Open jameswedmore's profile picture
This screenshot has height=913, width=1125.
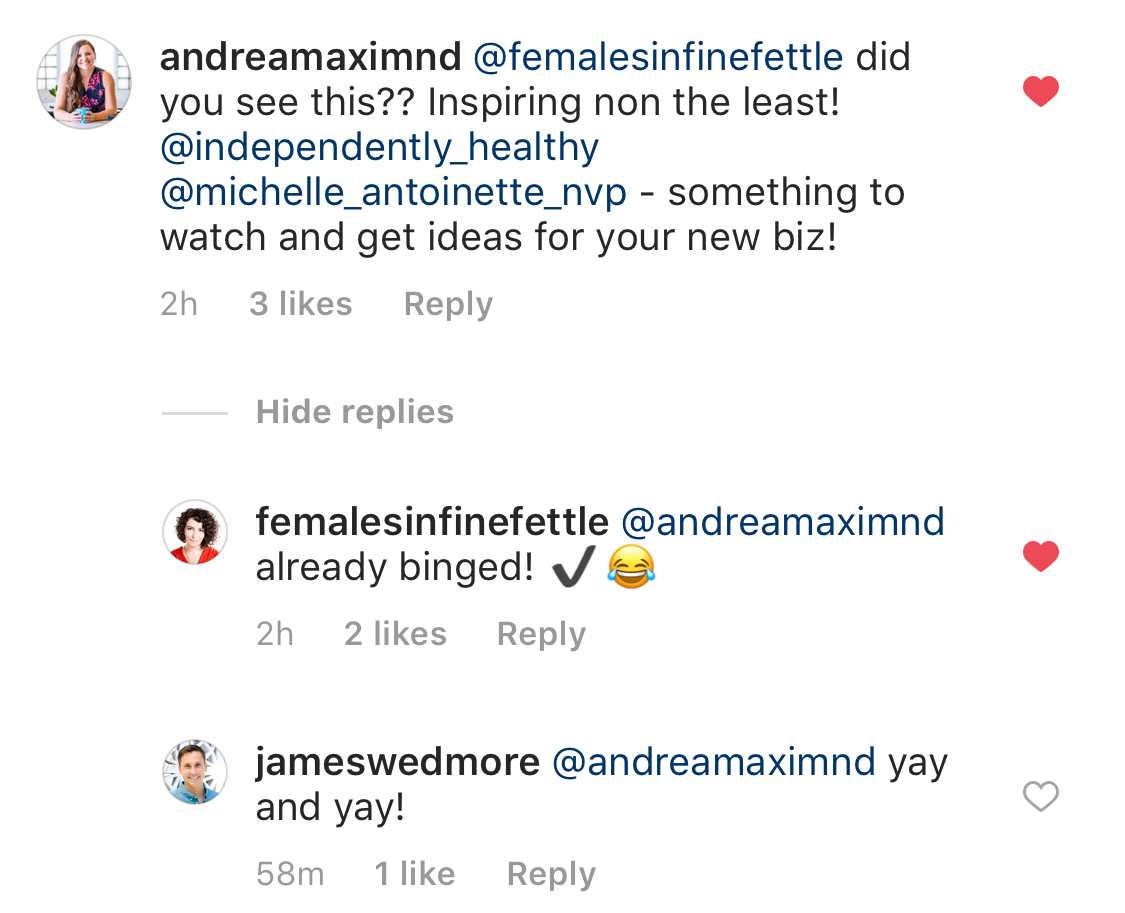coord(195,772)
